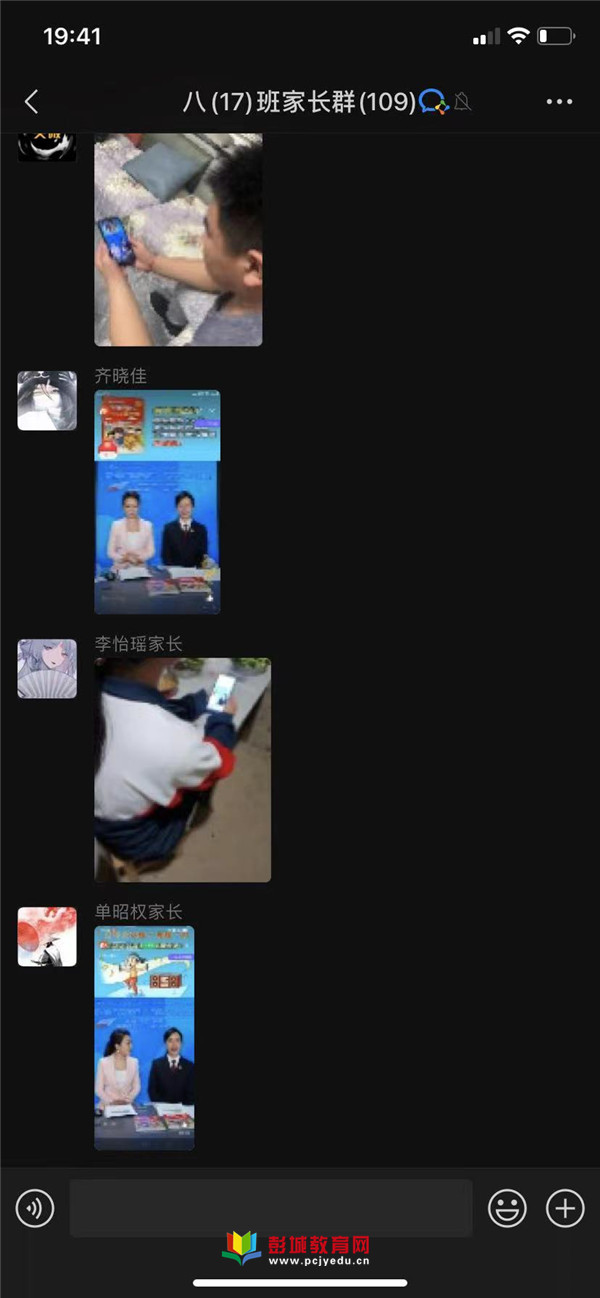View 单昭权家长's profile avatar

pos(47,937)
